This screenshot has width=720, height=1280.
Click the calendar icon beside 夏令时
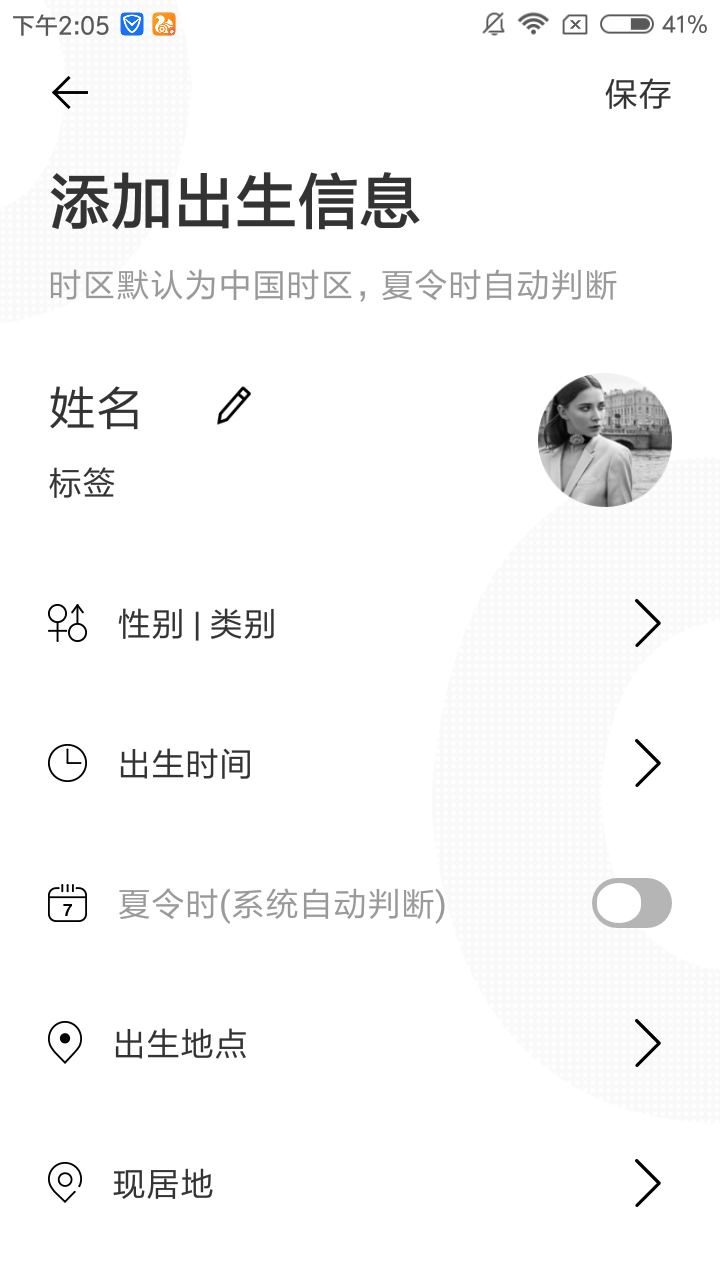click(x=66, y=903)
